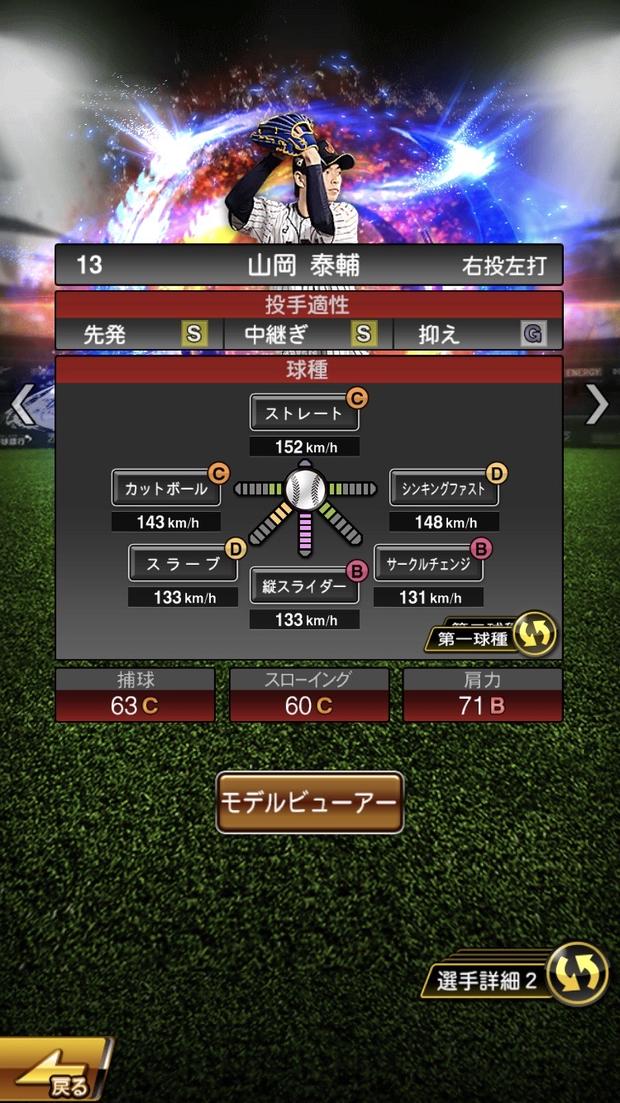620x1103 pixels.
Task: Select the カットボール pitch type
Action: click(166, 489)
